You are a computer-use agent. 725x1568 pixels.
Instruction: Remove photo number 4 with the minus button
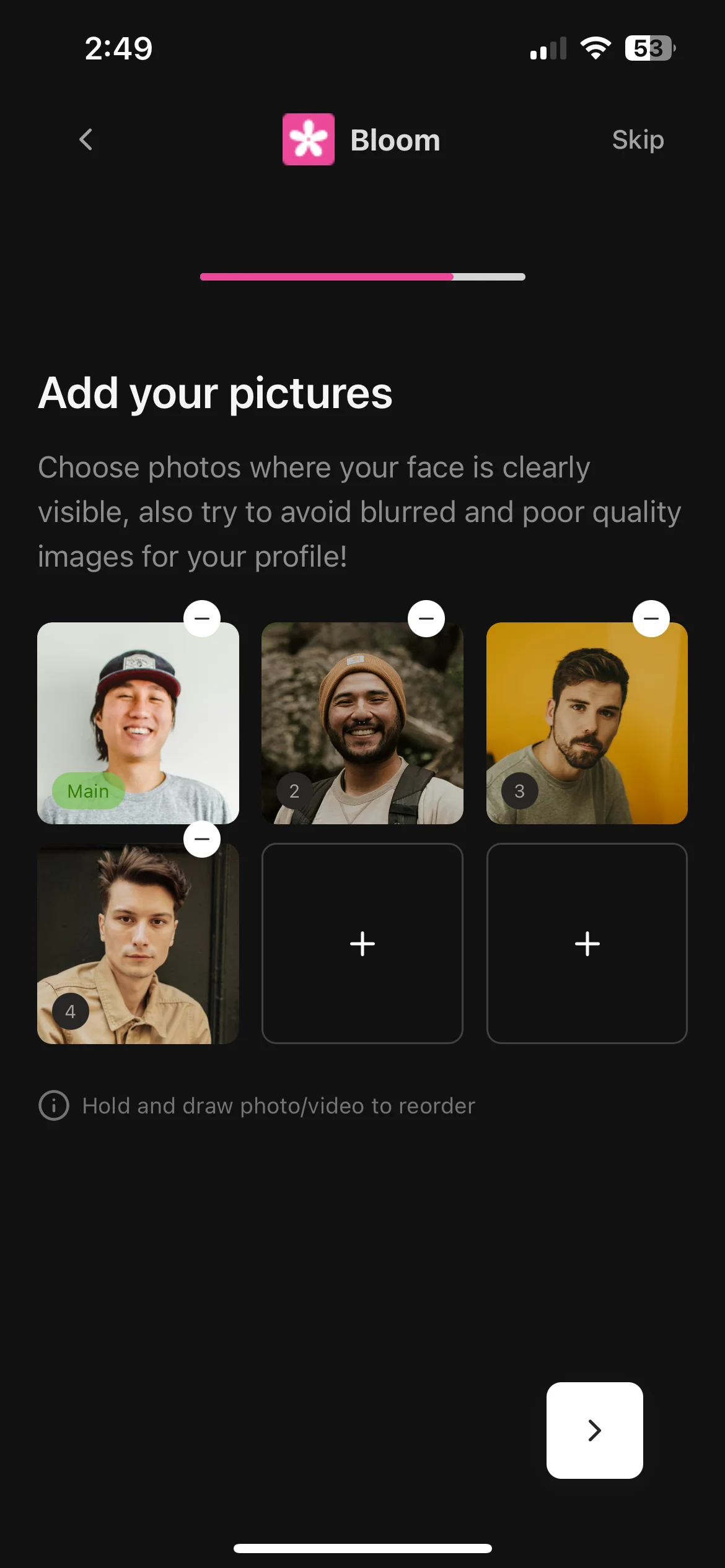pyautogui.click(x=202, y=838)
